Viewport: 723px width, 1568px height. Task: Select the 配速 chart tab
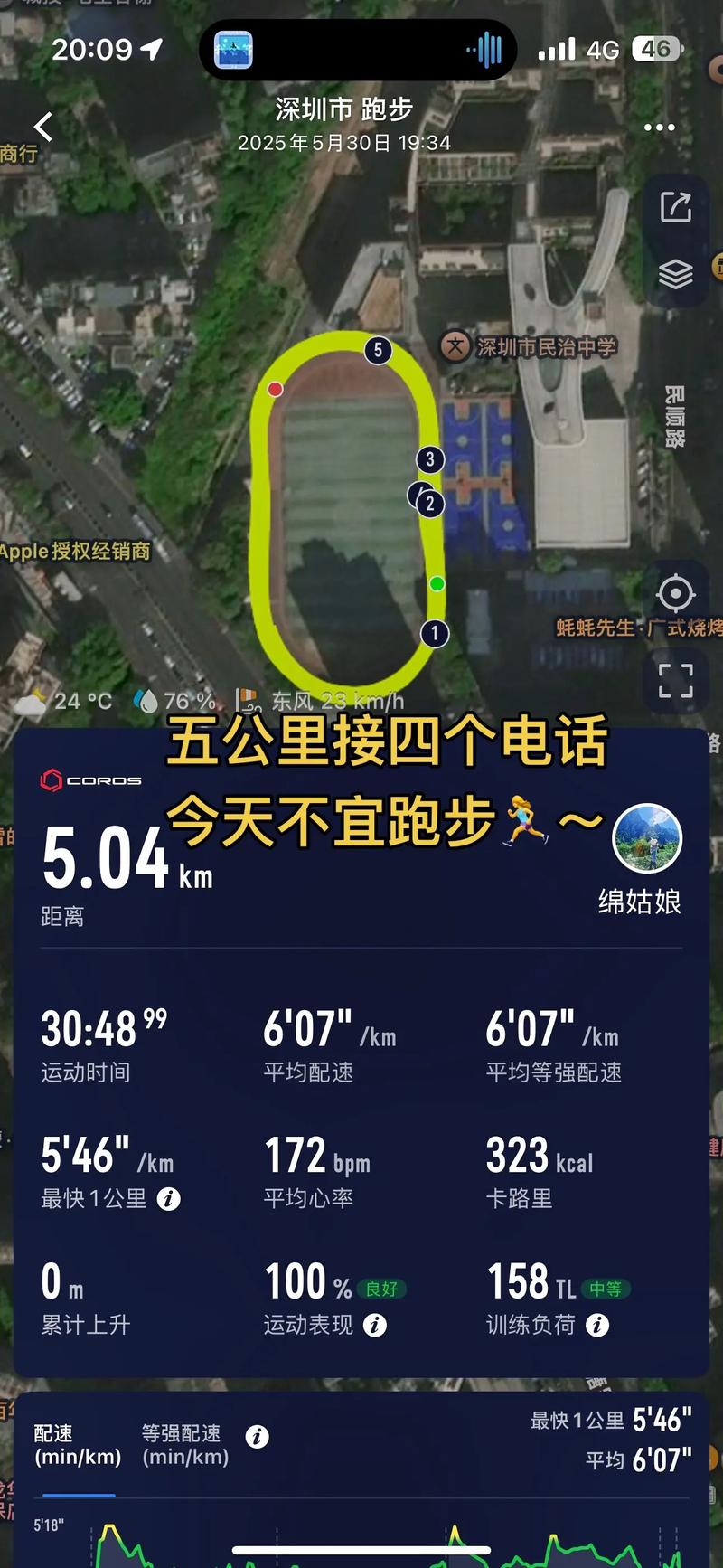(77, 1445)
